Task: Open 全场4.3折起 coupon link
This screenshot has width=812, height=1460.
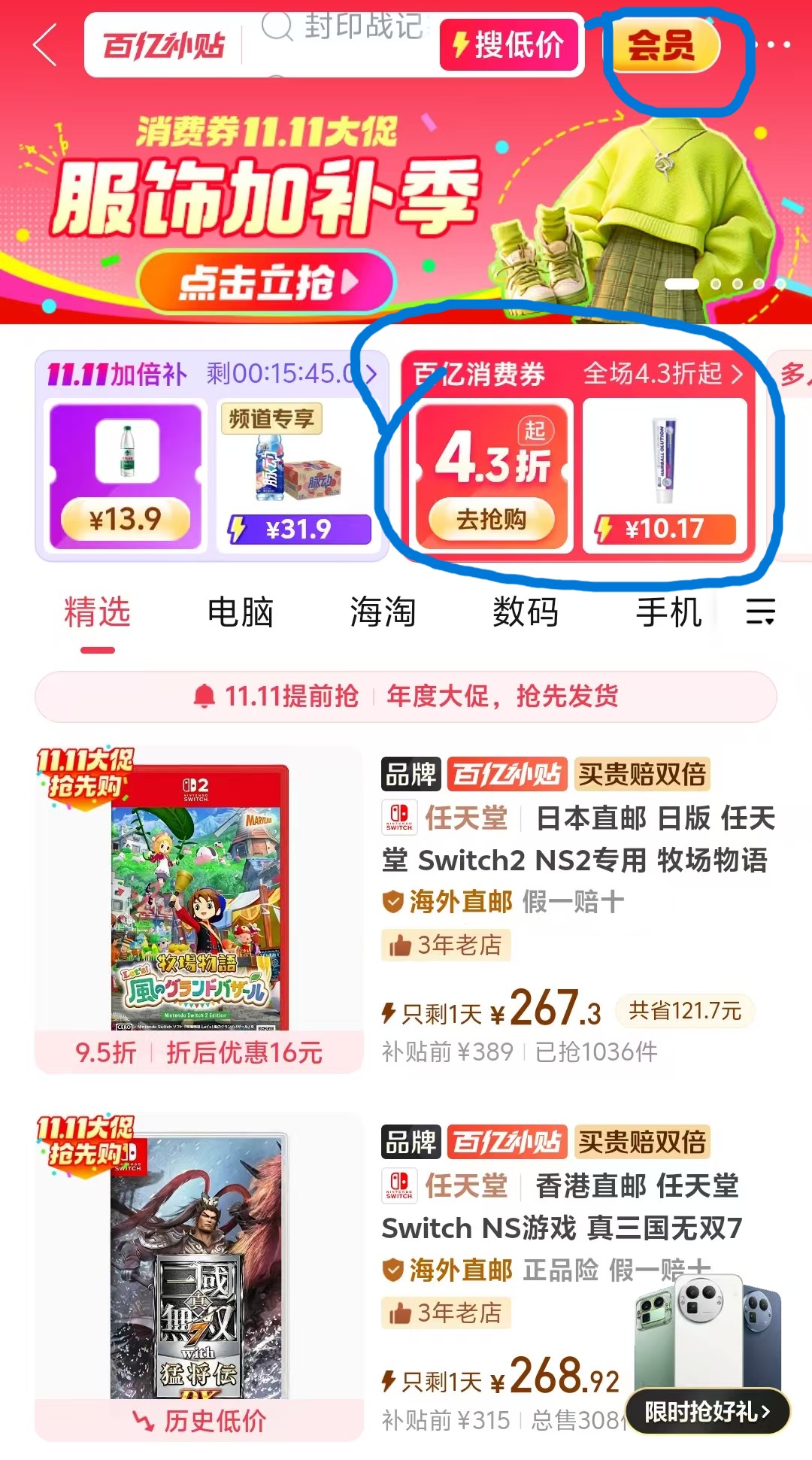Action: (663, 373)
